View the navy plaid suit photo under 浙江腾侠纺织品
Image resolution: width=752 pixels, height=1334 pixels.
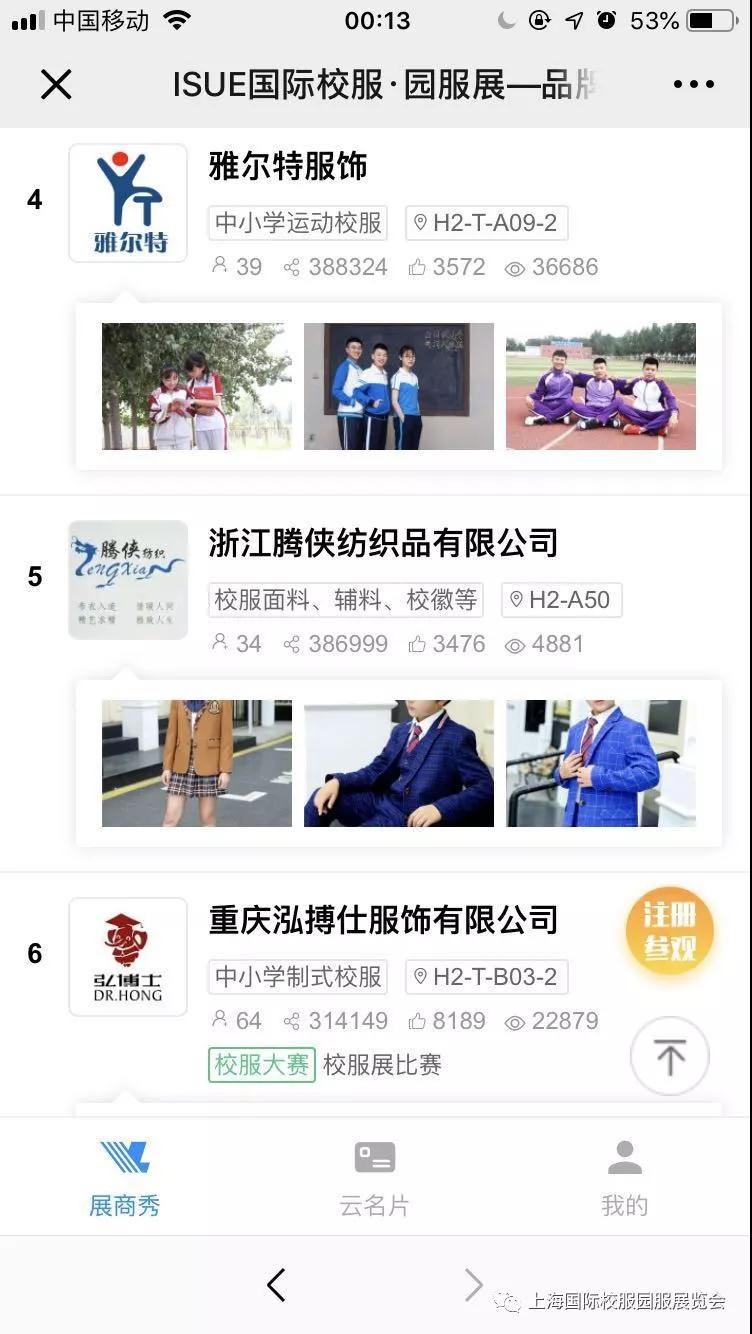tap(399, 763)
